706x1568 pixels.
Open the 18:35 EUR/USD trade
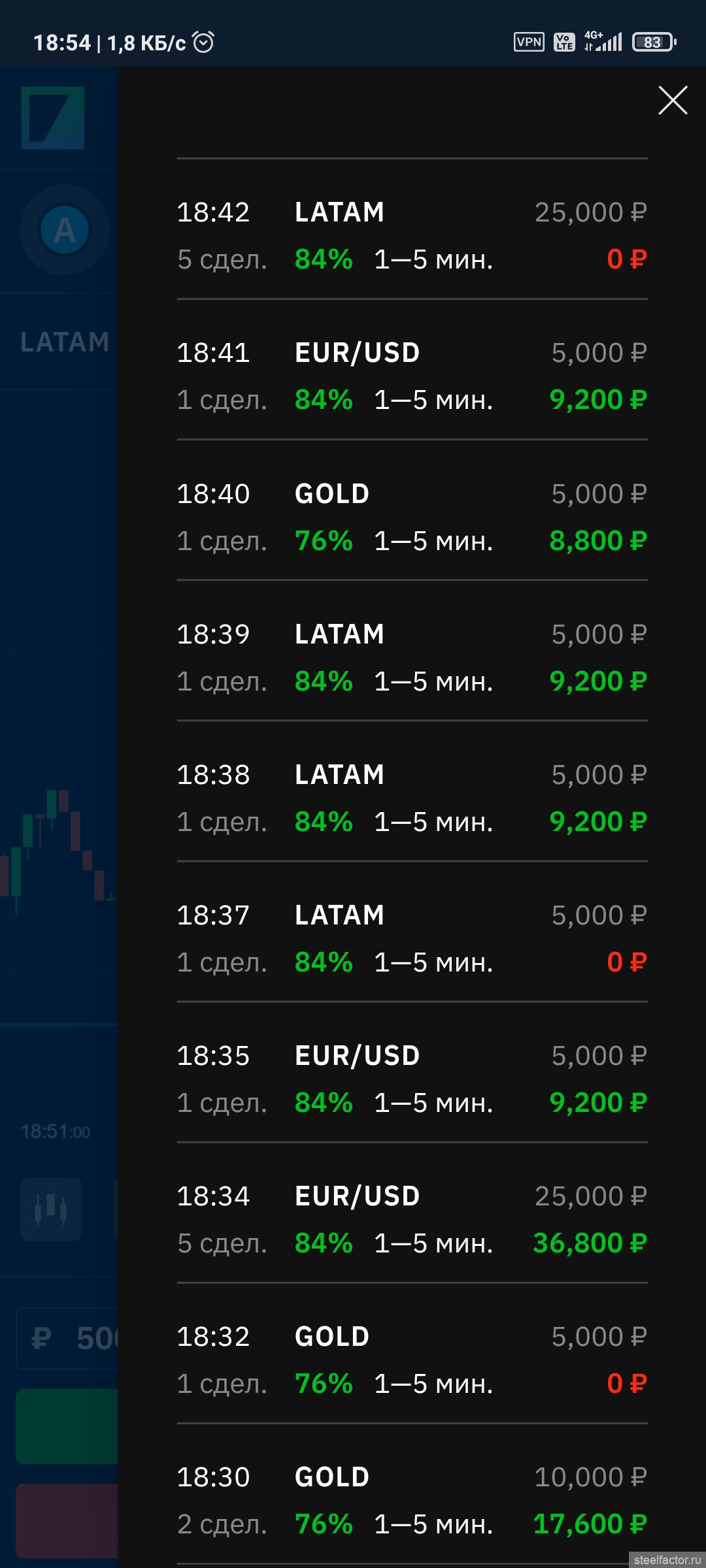coord(412,1072)
